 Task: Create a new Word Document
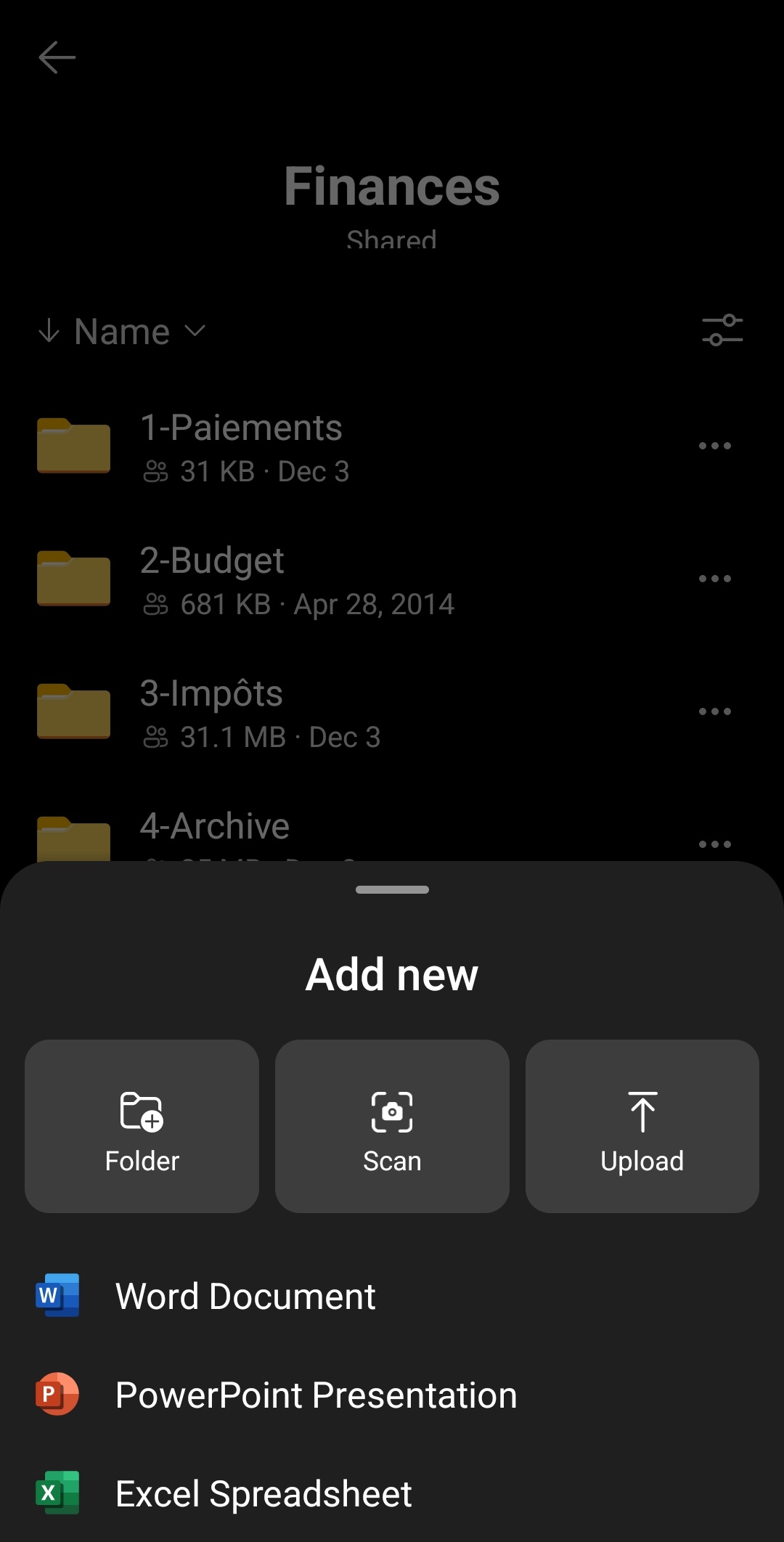245,1297
